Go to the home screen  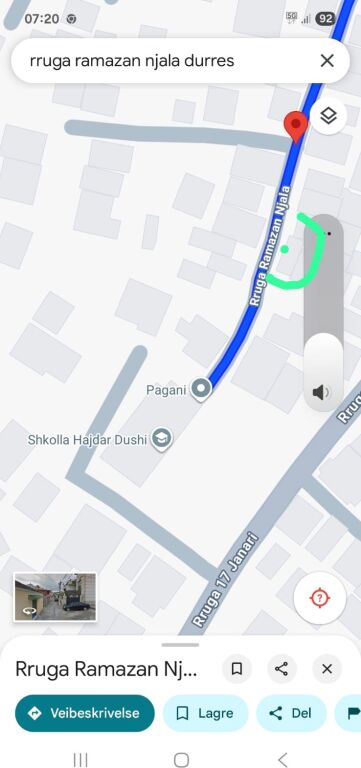pyautogui.click(x=181, y=760)
